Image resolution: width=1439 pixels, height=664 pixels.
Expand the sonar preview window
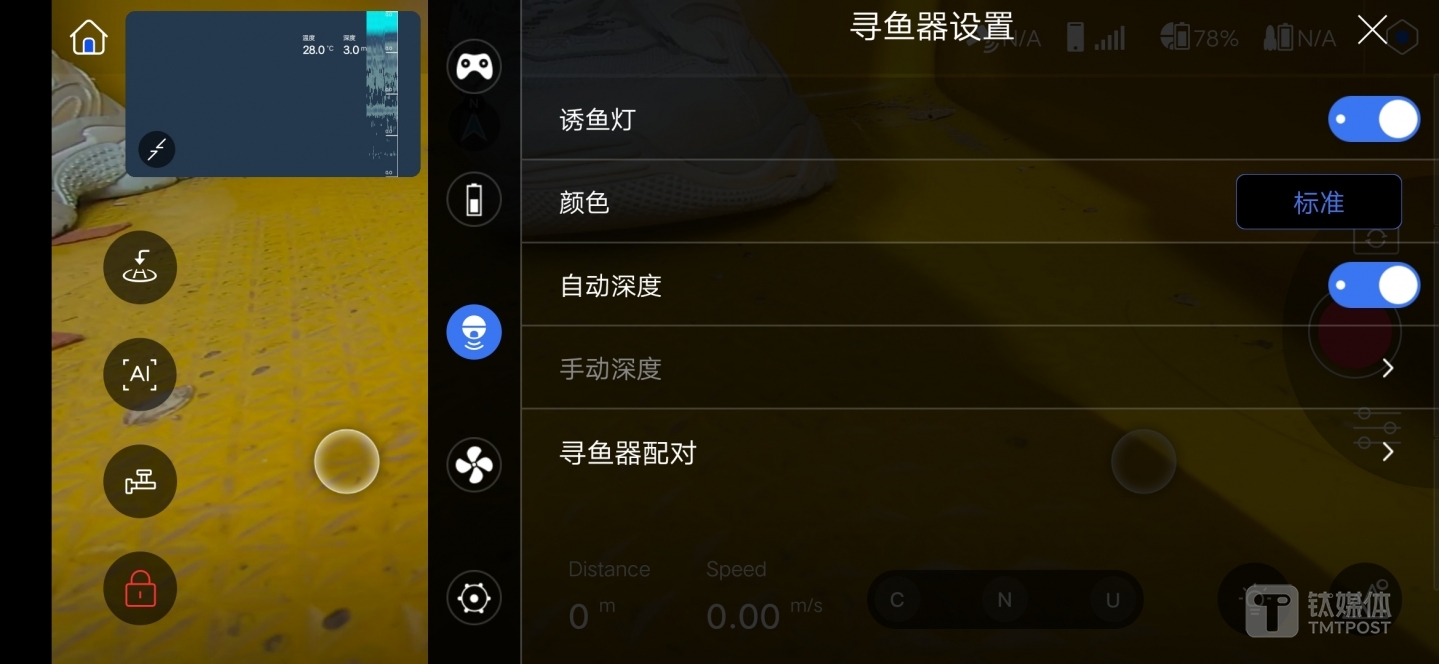[x=157, y=150]
